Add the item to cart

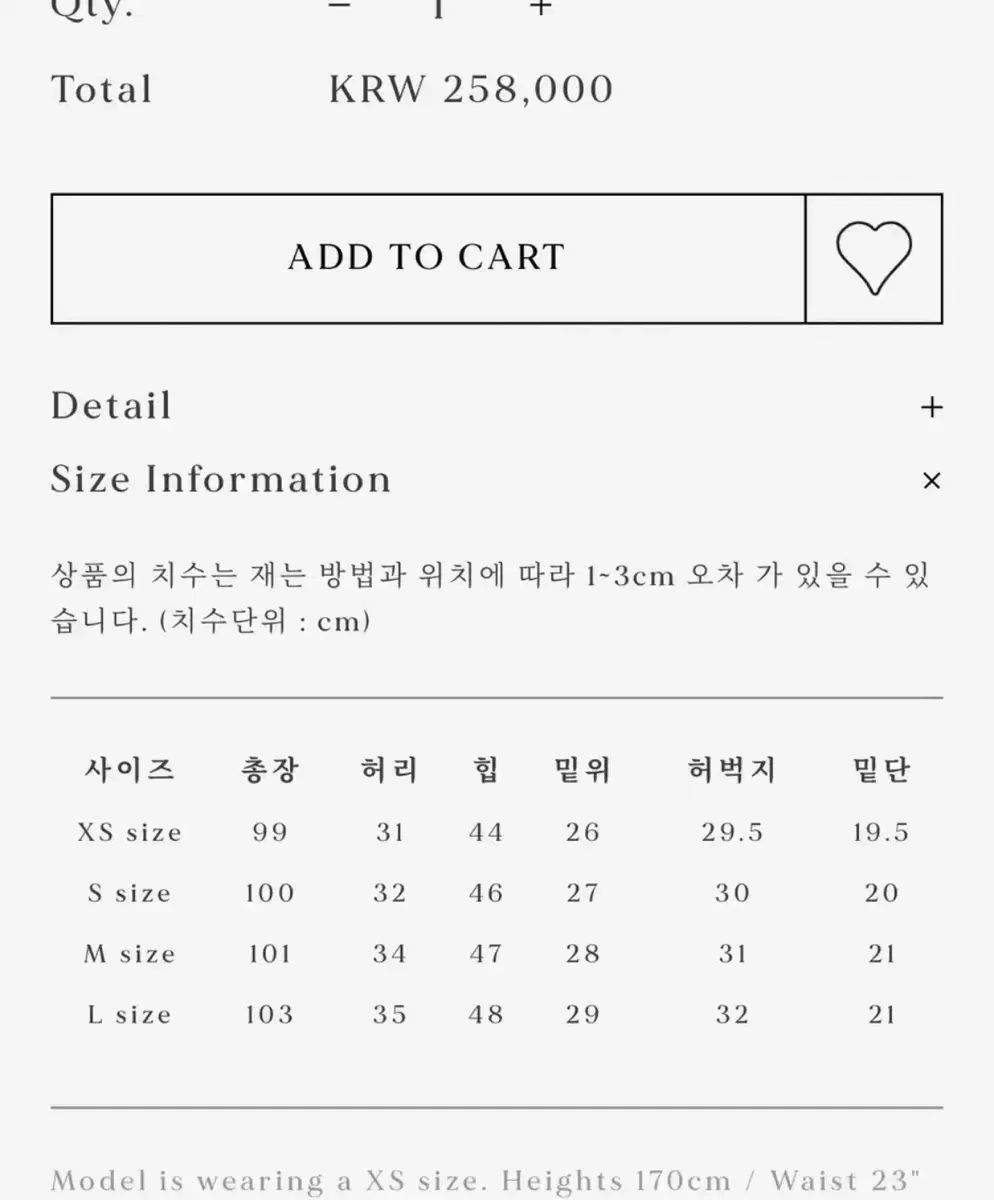click(x=428, y=258)
